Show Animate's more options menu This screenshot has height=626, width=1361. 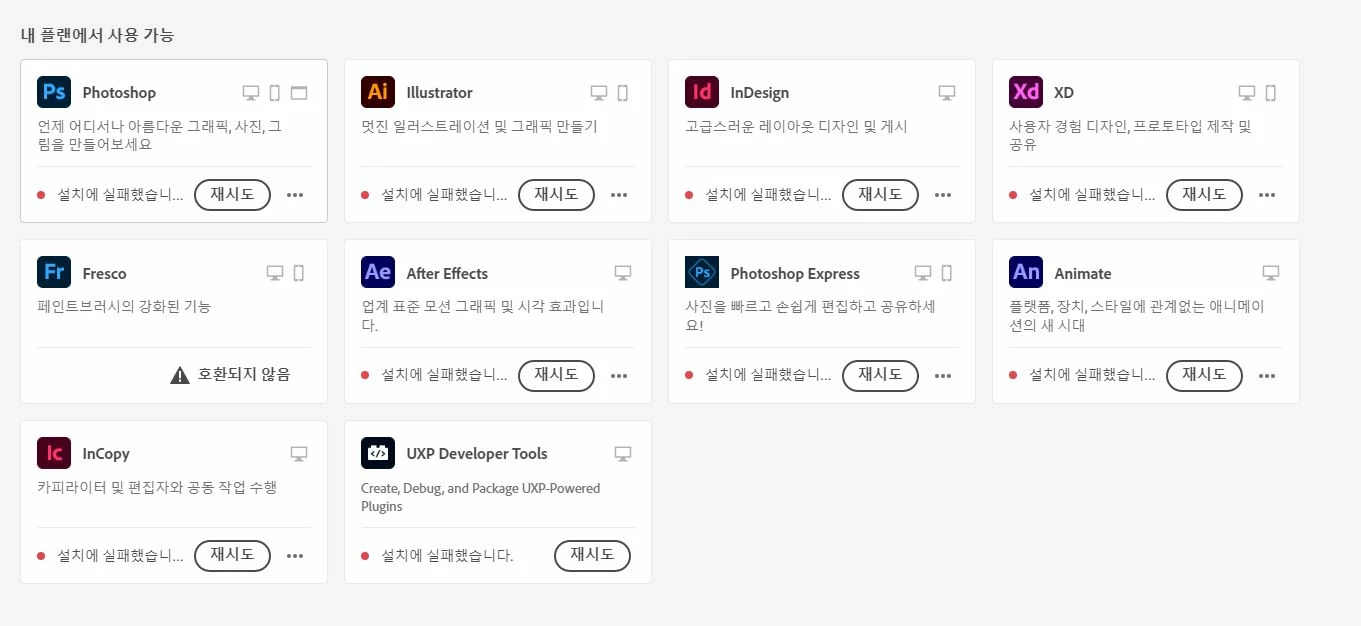[x=1267, y=376]
